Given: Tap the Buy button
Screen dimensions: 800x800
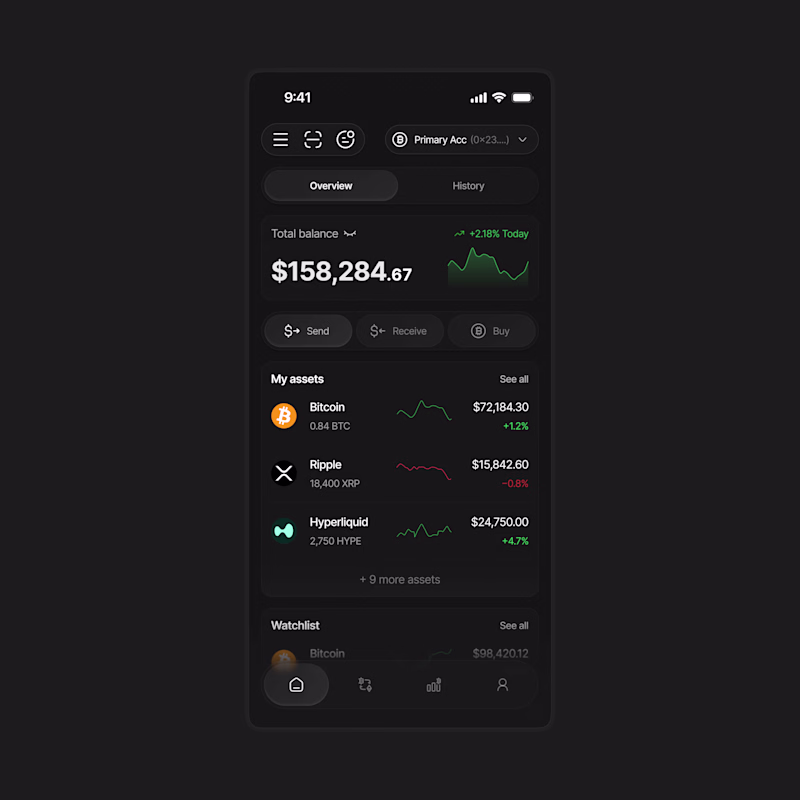Looking at the screenshot, I should click(x=491, y=331).
